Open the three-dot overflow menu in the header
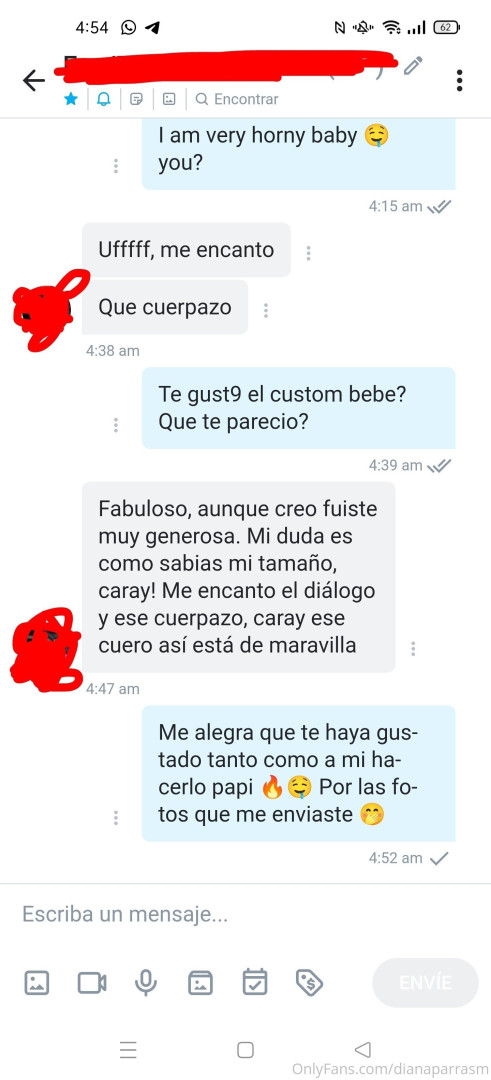 pyautogui.click(x=459, y=81)
